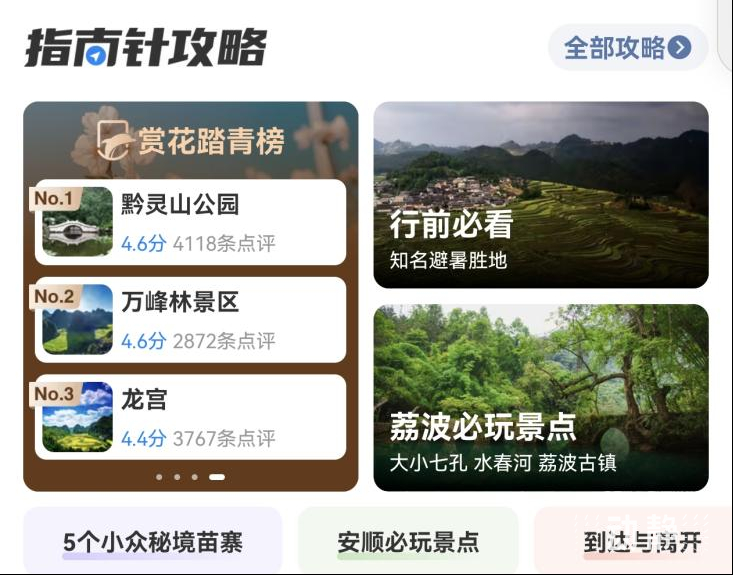Open the 行前必看 guide card

541,195
